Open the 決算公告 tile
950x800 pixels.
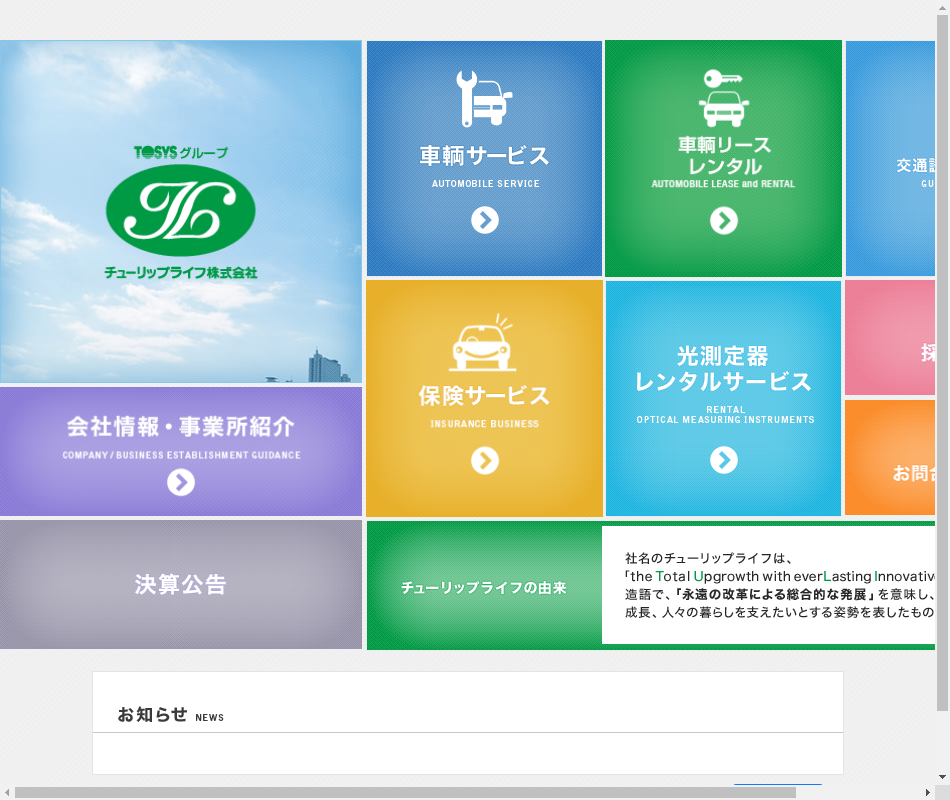(x=181, y=585)
